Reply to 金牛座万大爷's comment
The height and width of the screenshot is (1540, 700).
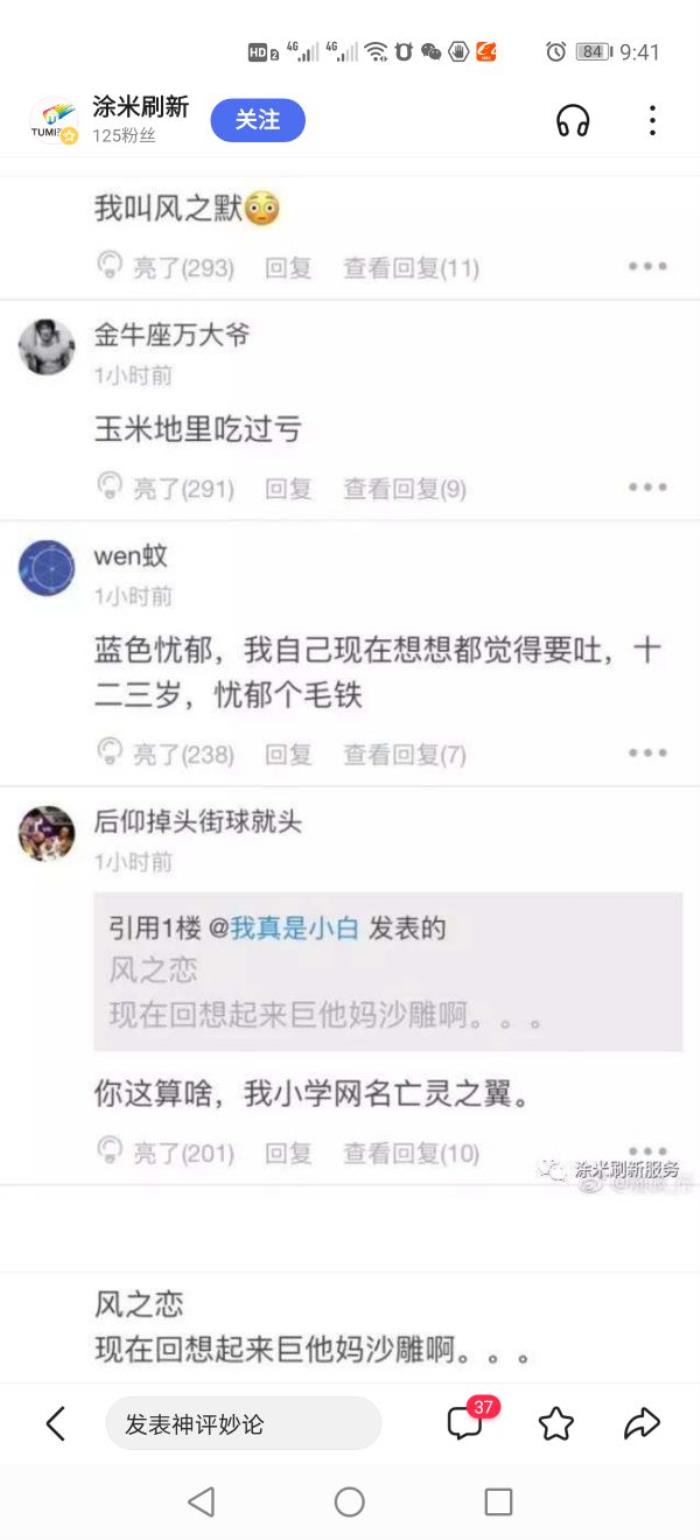[x=288, y=489]
